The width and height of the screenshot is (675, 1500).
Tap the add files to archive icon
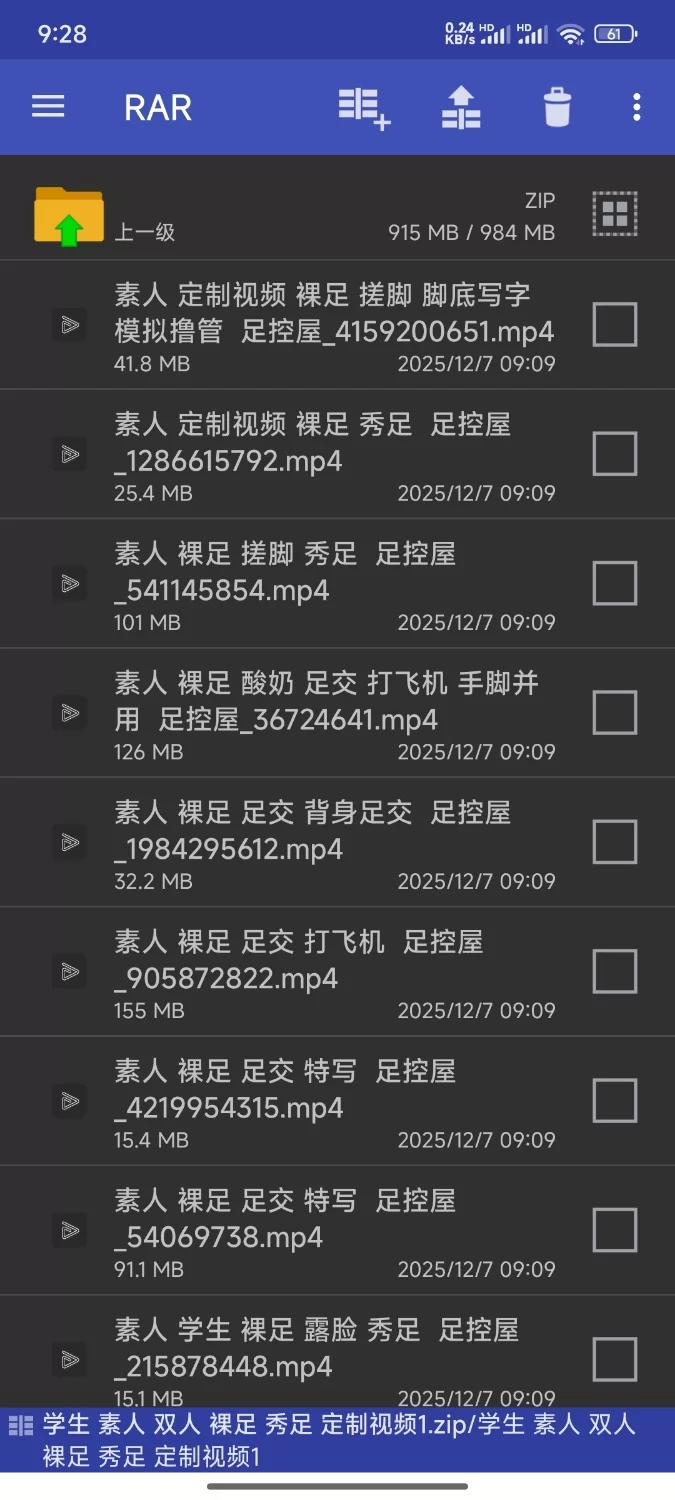(364, 108)
